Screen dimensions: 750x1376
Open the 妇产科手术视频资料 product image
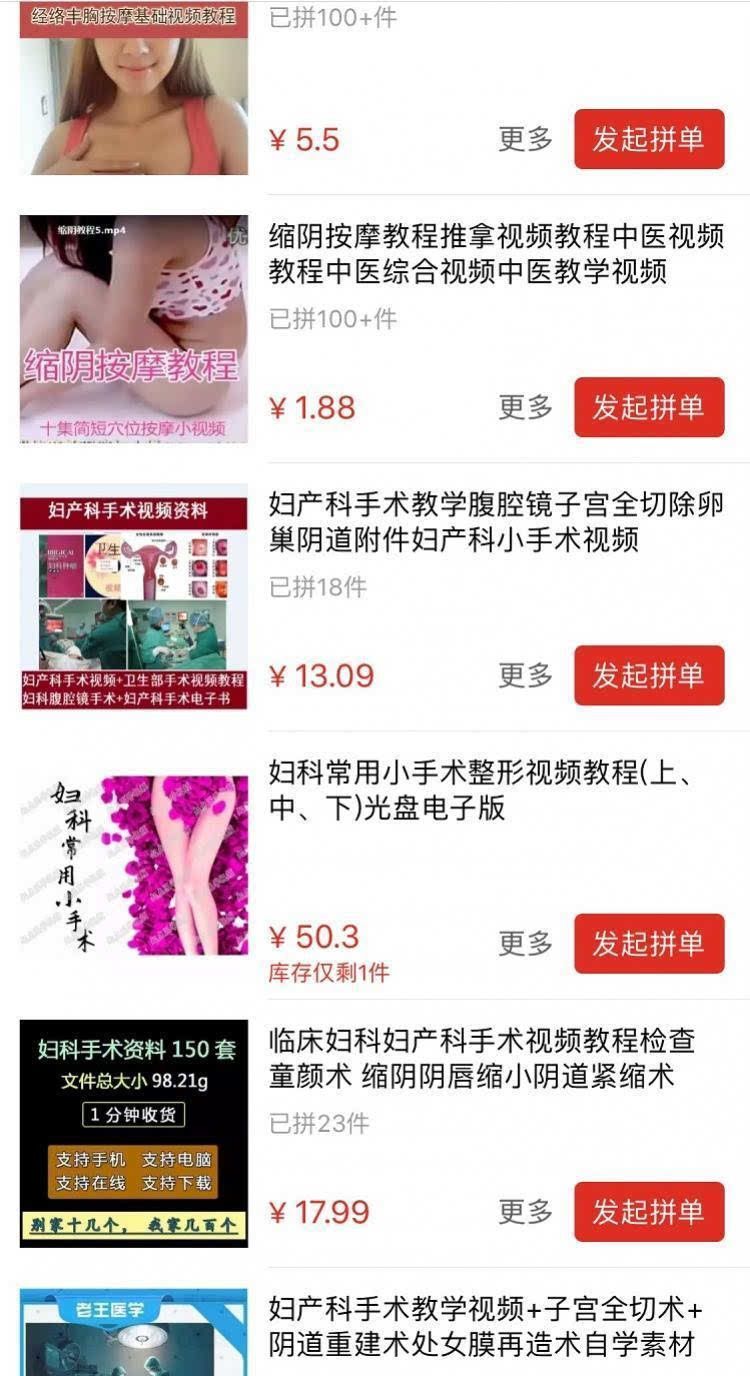pos(134,597)
